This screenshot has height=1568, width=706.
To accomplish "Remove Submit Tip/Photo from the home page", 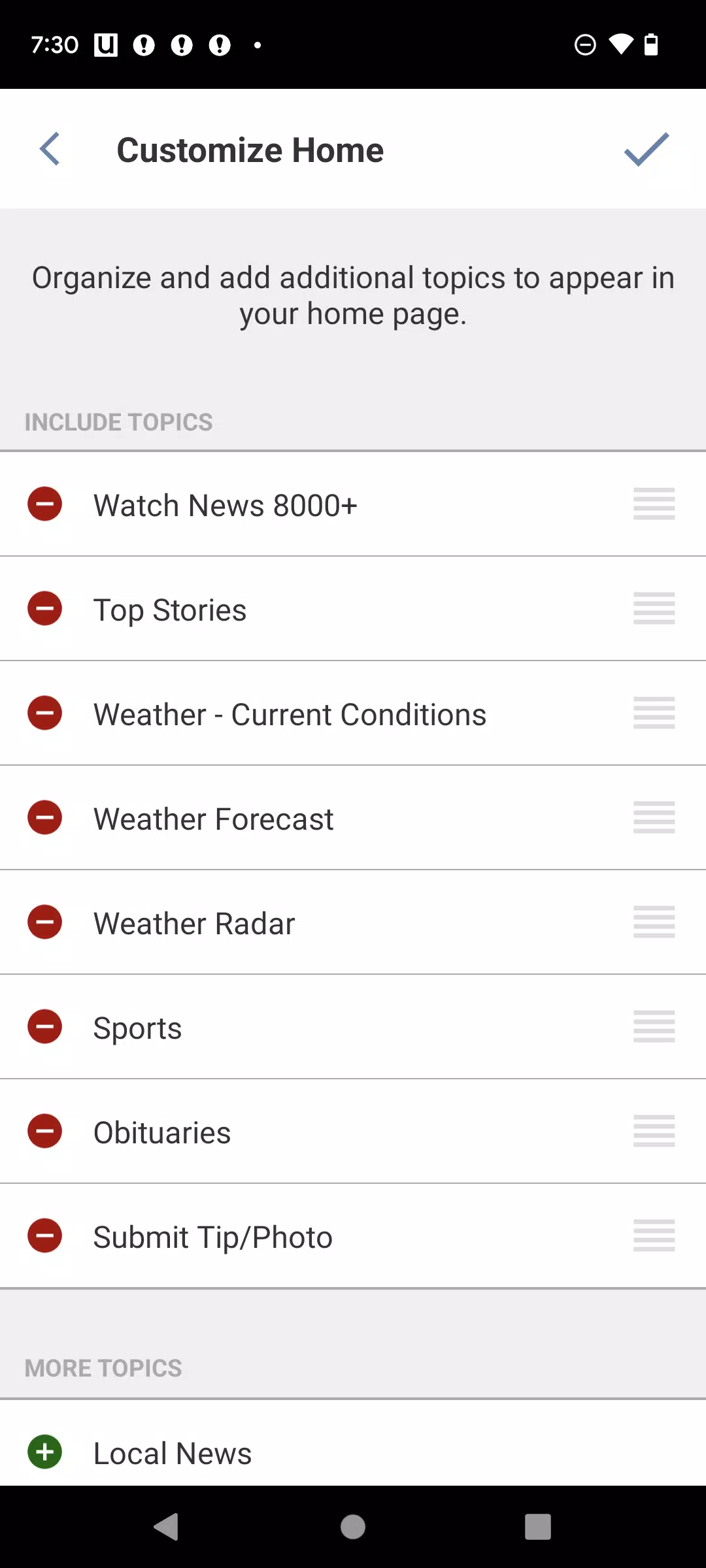I will pos(44,1235).
